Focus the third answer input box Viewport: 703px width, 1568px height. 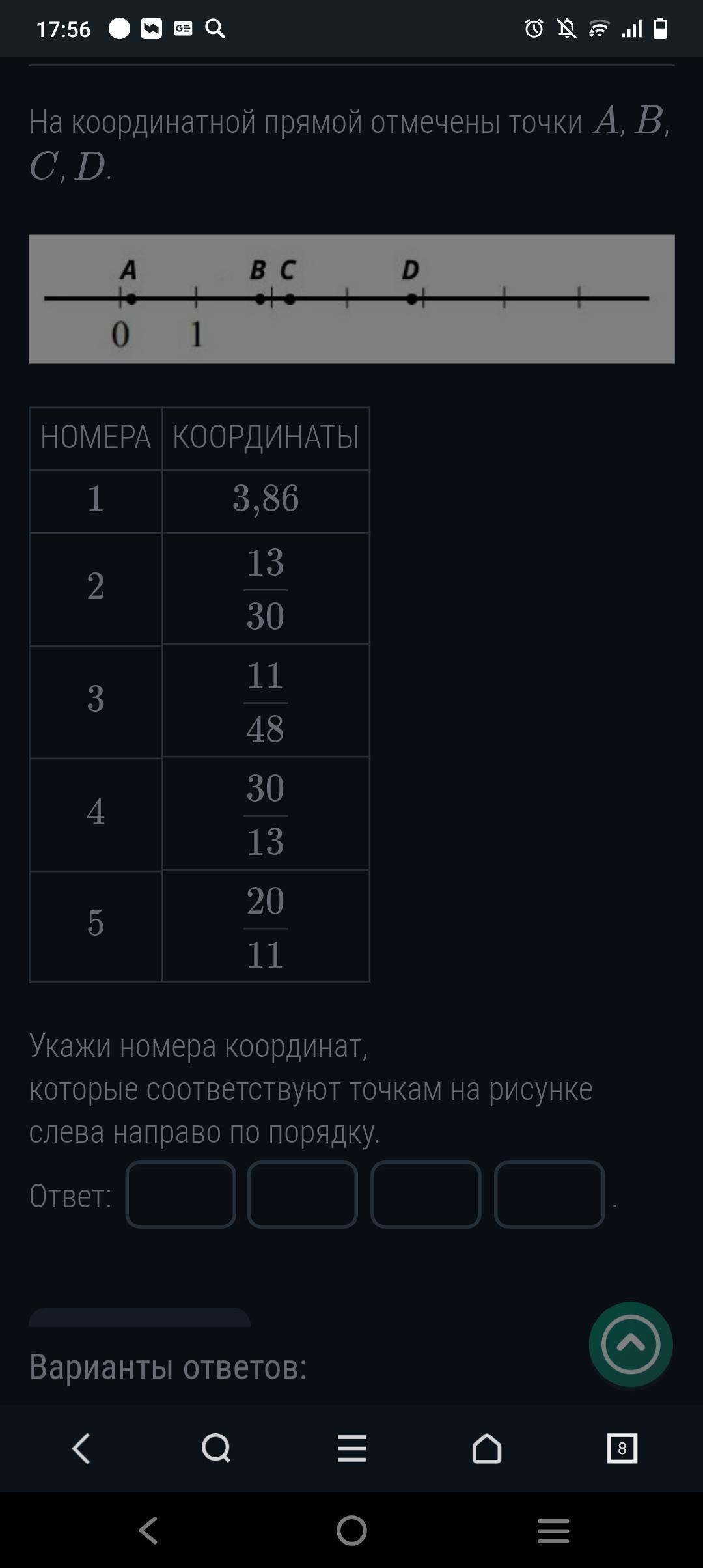tap(426, 1194)
